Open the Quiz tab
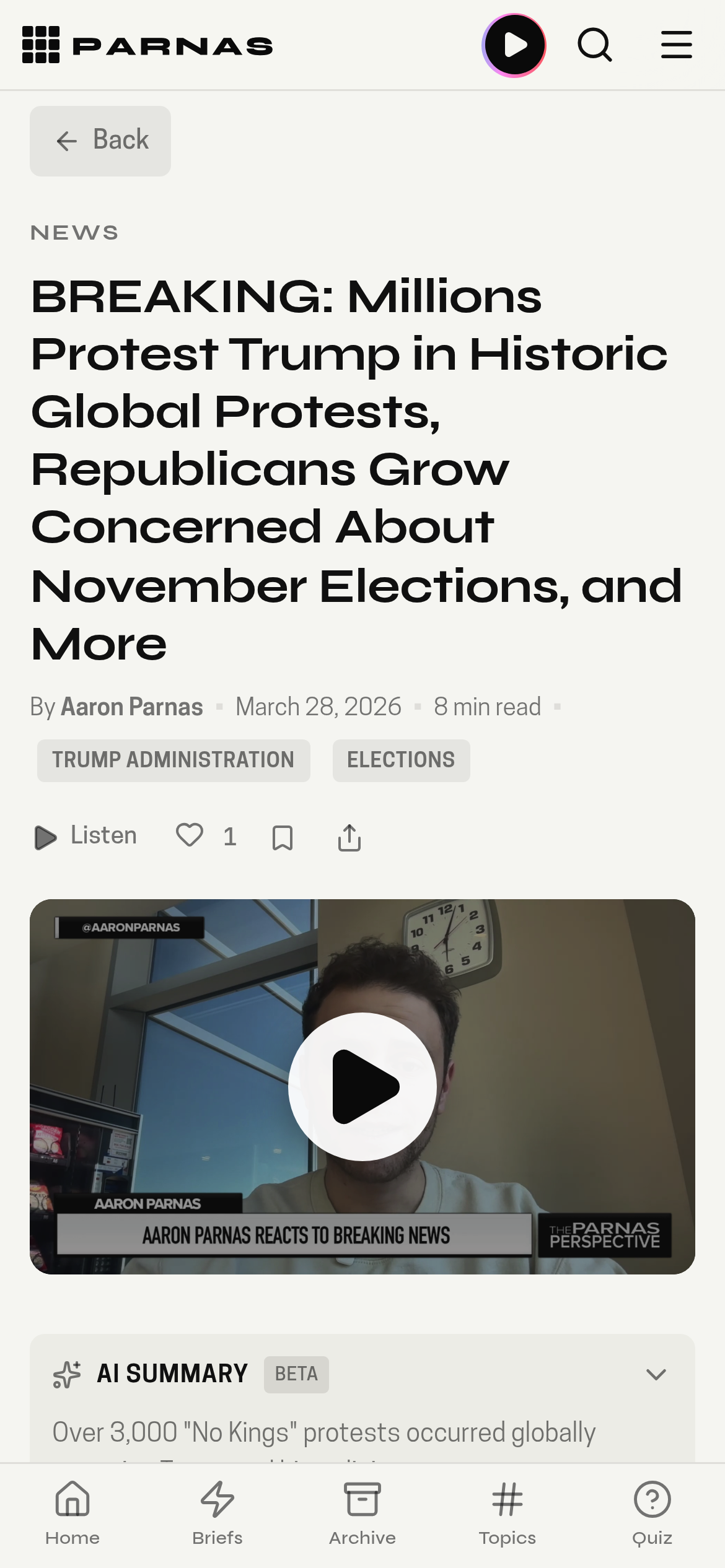Screen dimensions: 725x1568 coord(652,1513)
